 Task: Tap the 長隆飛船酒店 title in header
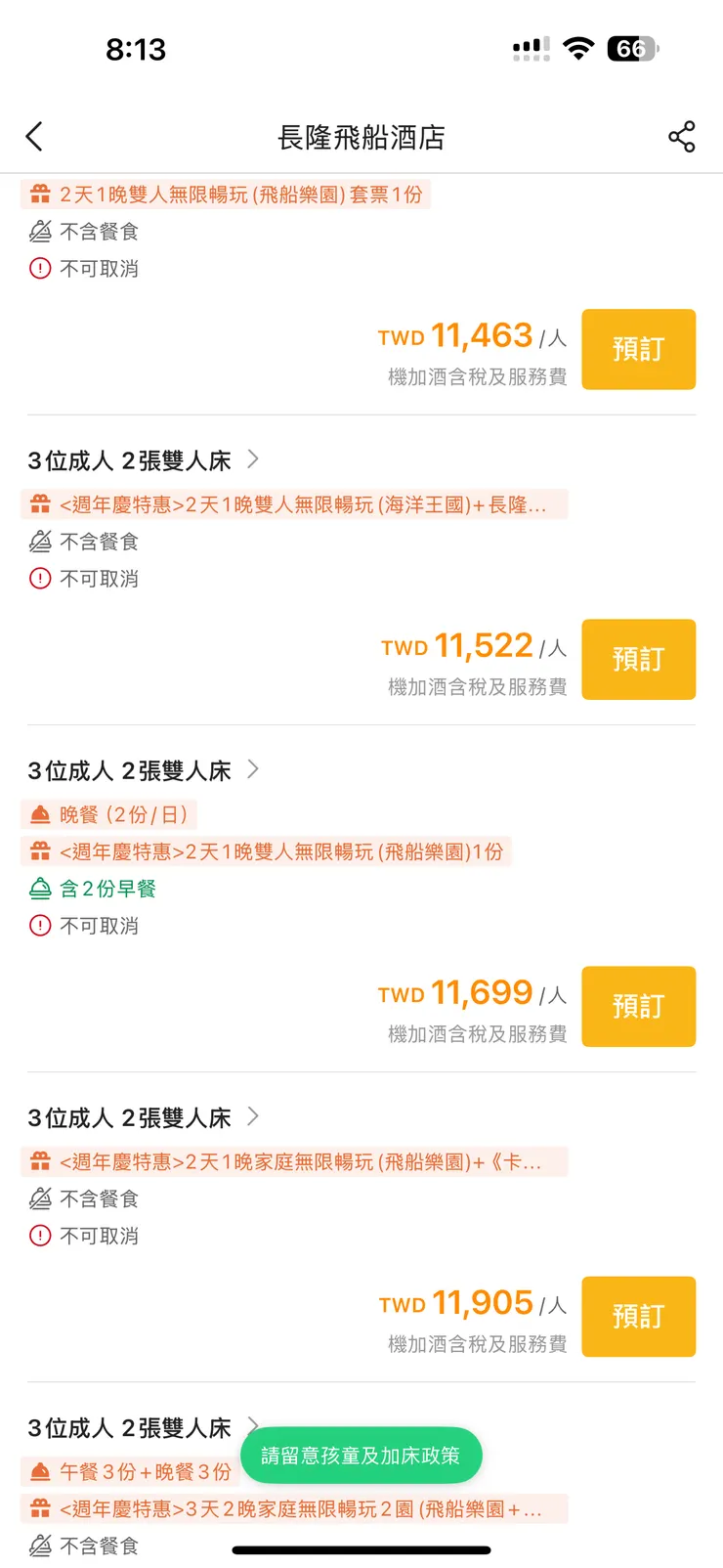(361, 137)
